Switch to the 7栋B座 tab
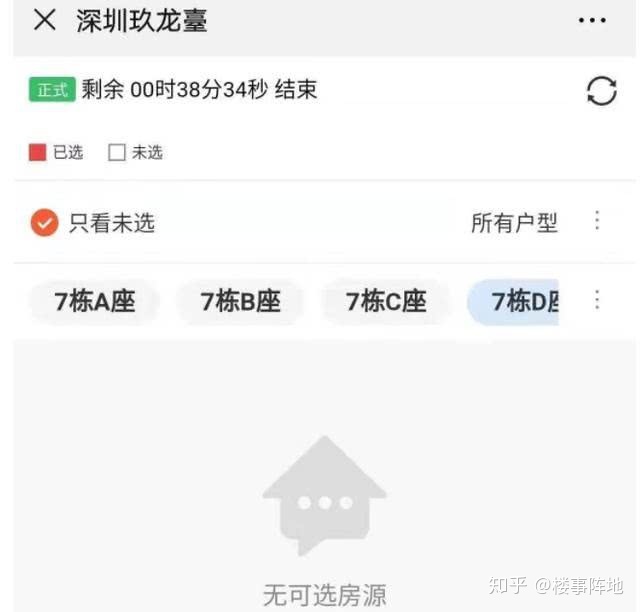This screenshot has height=612, width=640. [240, 301]
